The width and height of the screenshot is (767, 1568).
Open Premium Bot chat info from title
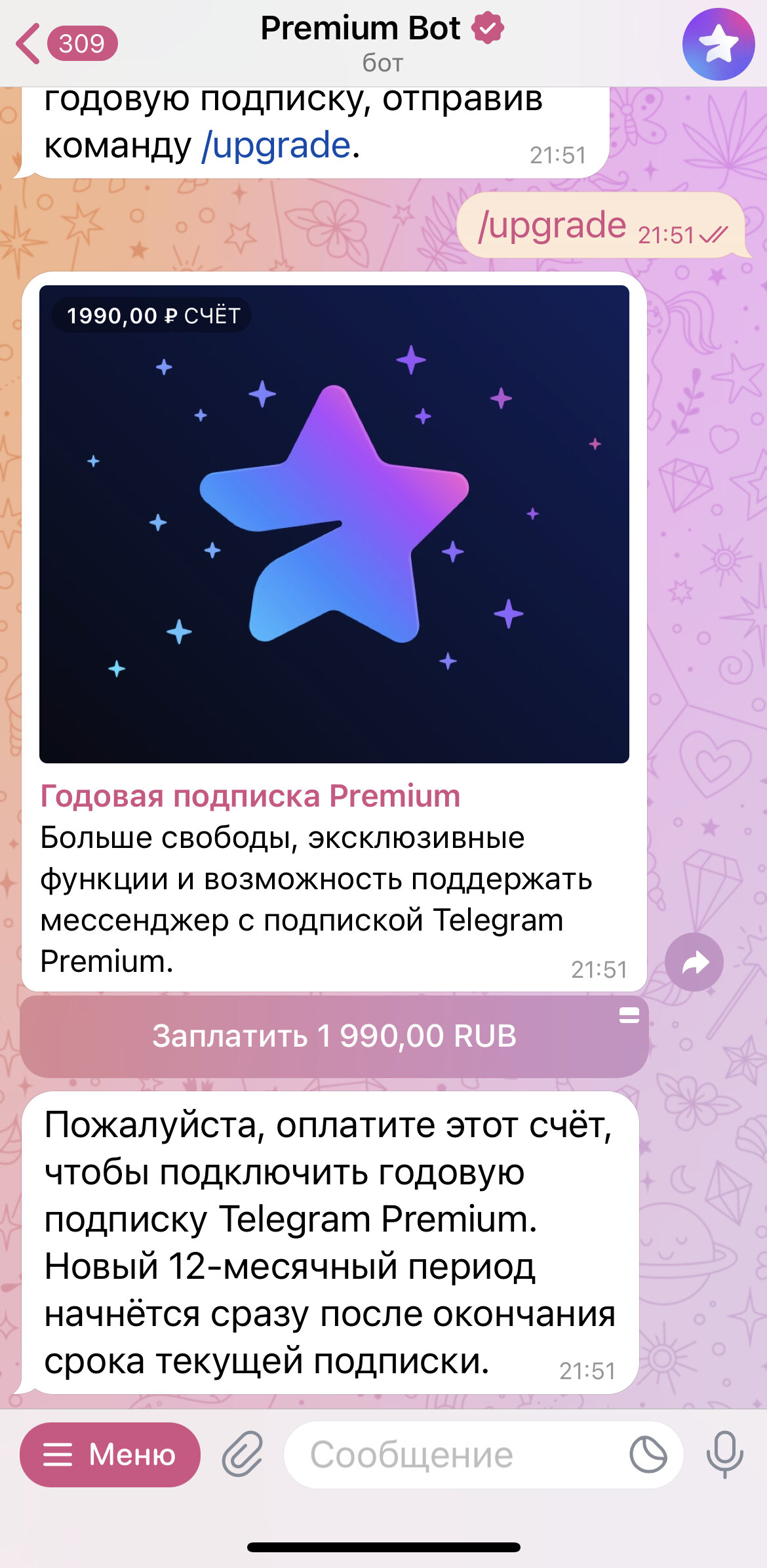(382, 42)
